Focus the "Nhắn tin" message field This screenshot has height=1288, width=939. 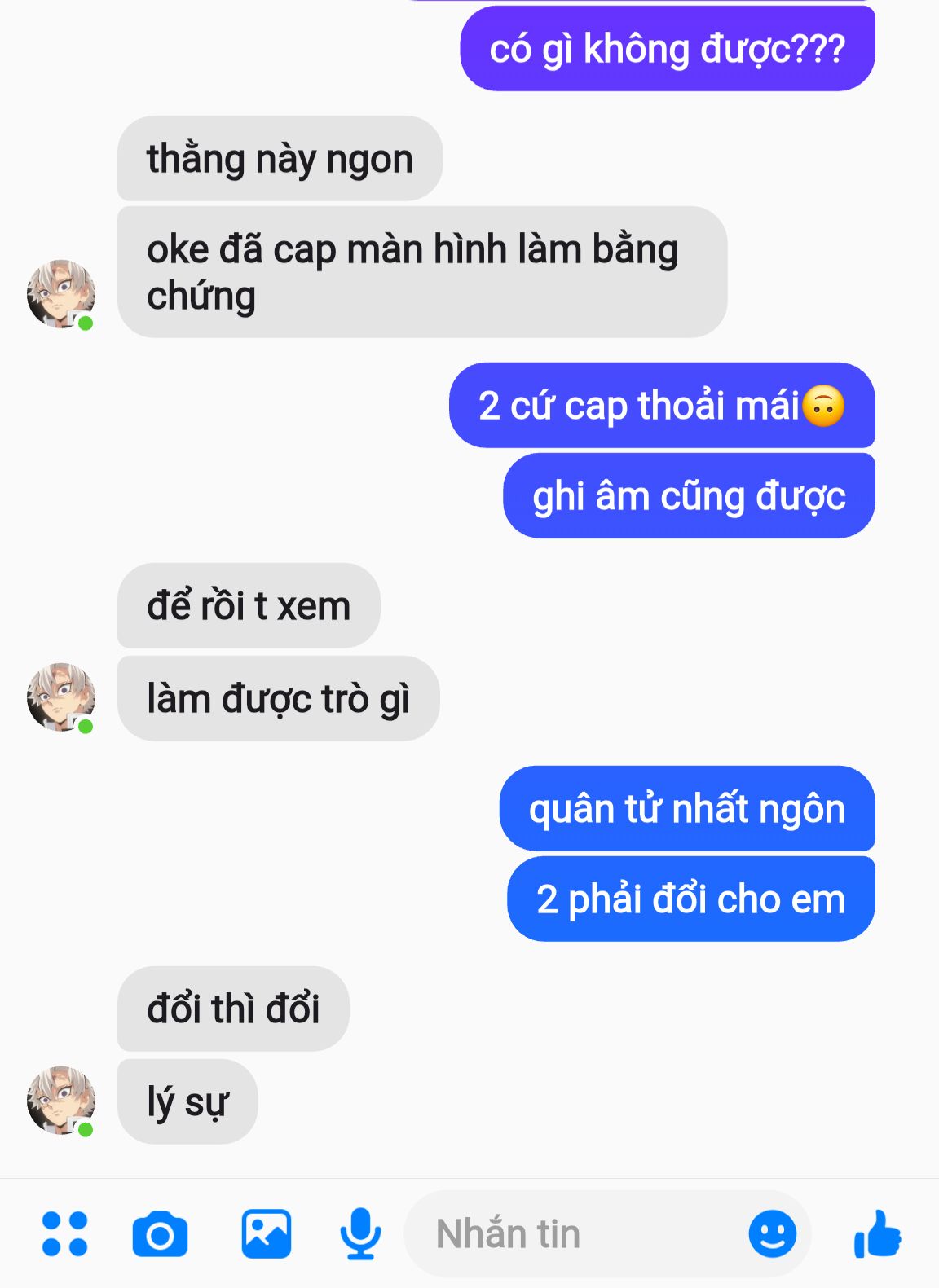(x=571, y=1233)
